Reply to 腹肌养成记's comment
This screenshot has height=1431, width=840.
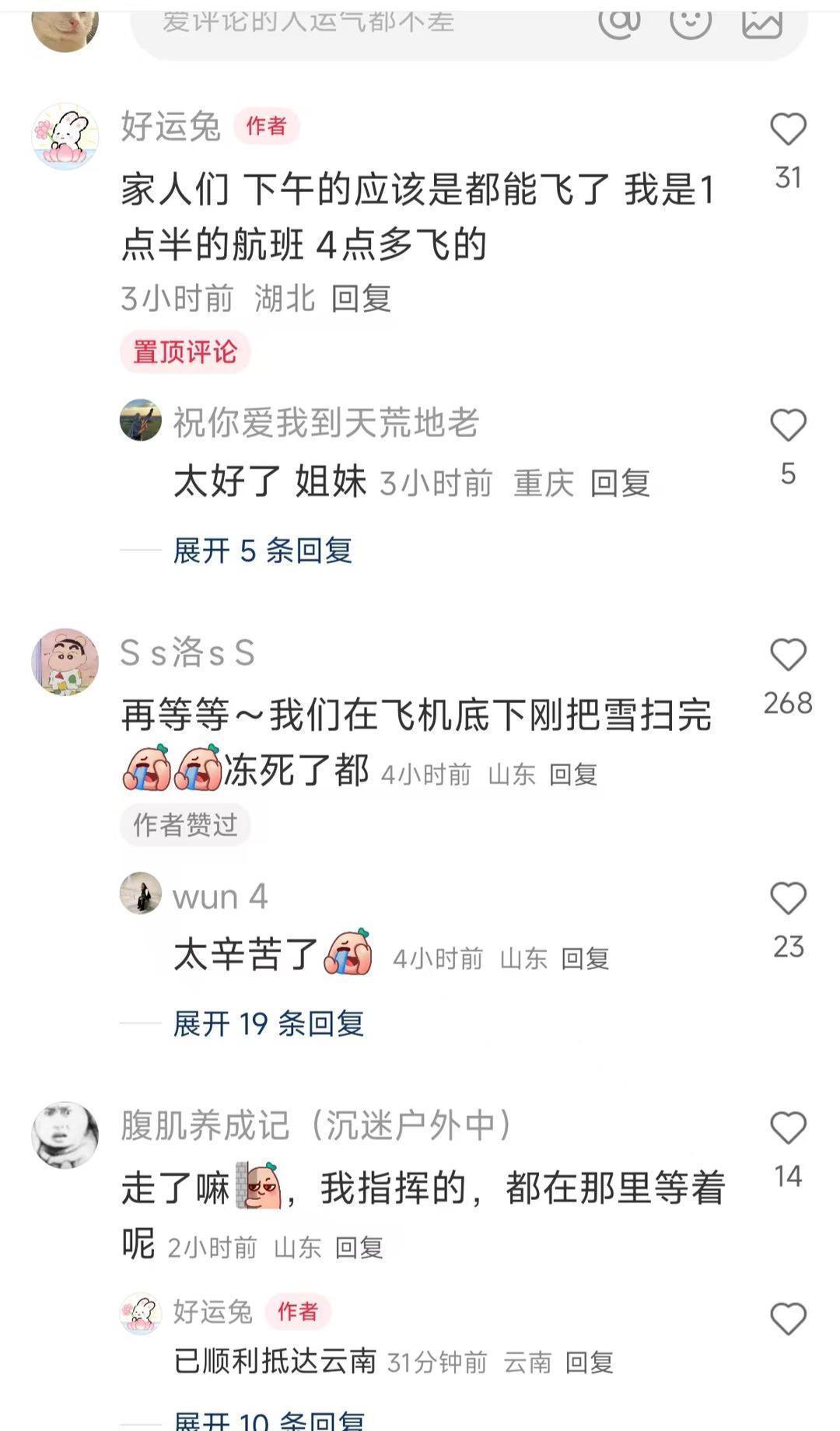[x=359, y=1248]
